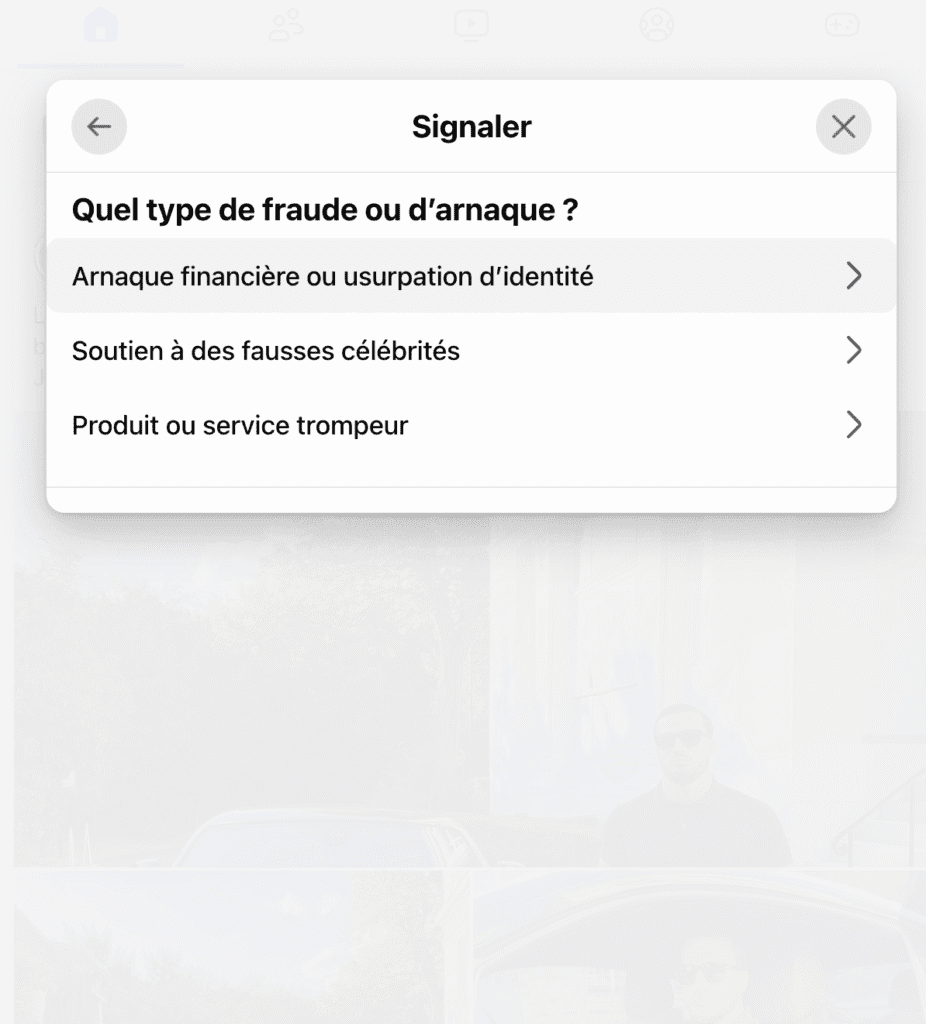Open Produit ou service trompeur option

470,426
